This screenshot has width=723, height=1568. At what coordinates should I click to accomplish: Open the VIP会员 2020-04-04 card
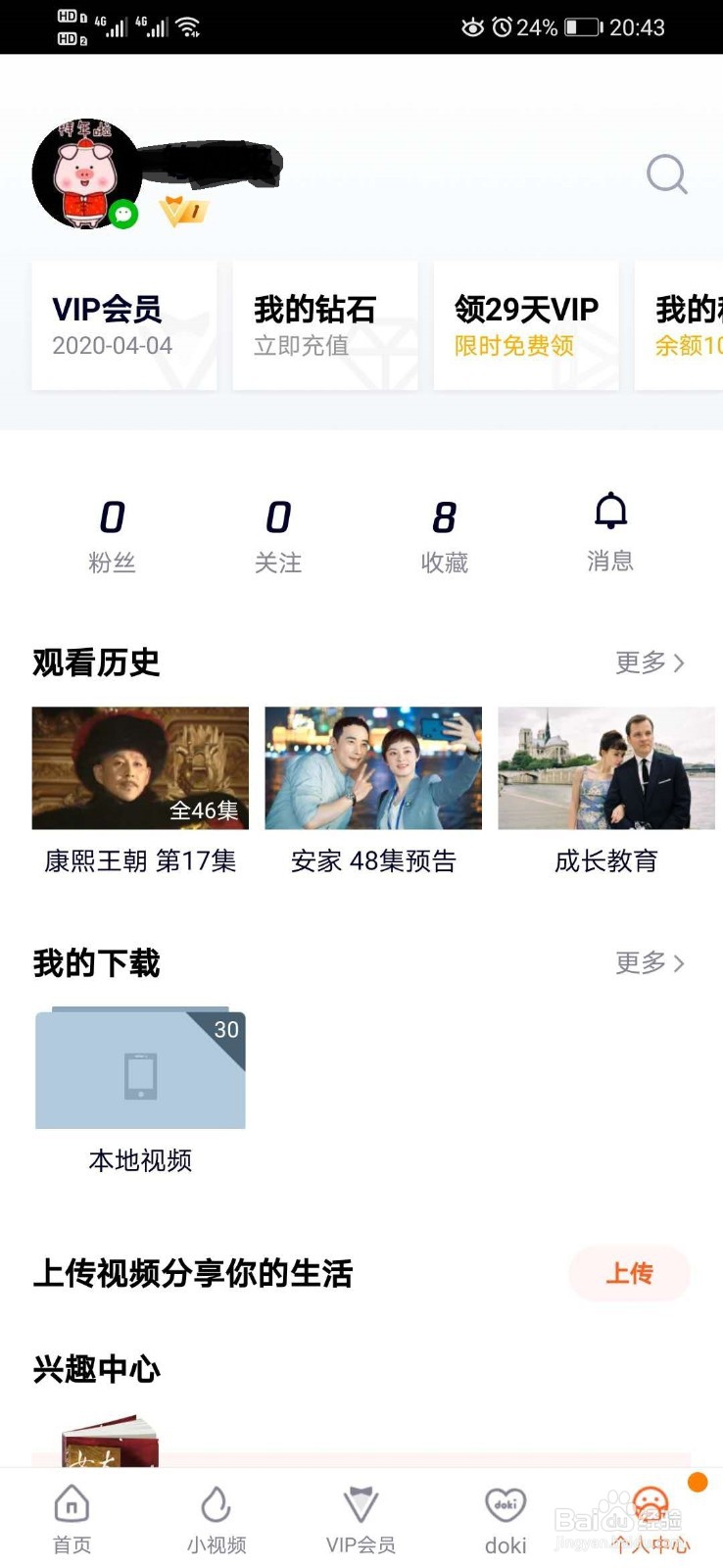coord(124,325)
